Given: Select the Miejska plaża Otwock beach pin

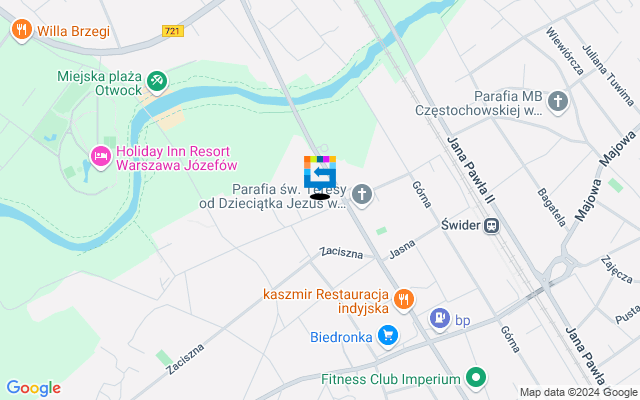Looking at the screenshot, I should click(157, 80).
